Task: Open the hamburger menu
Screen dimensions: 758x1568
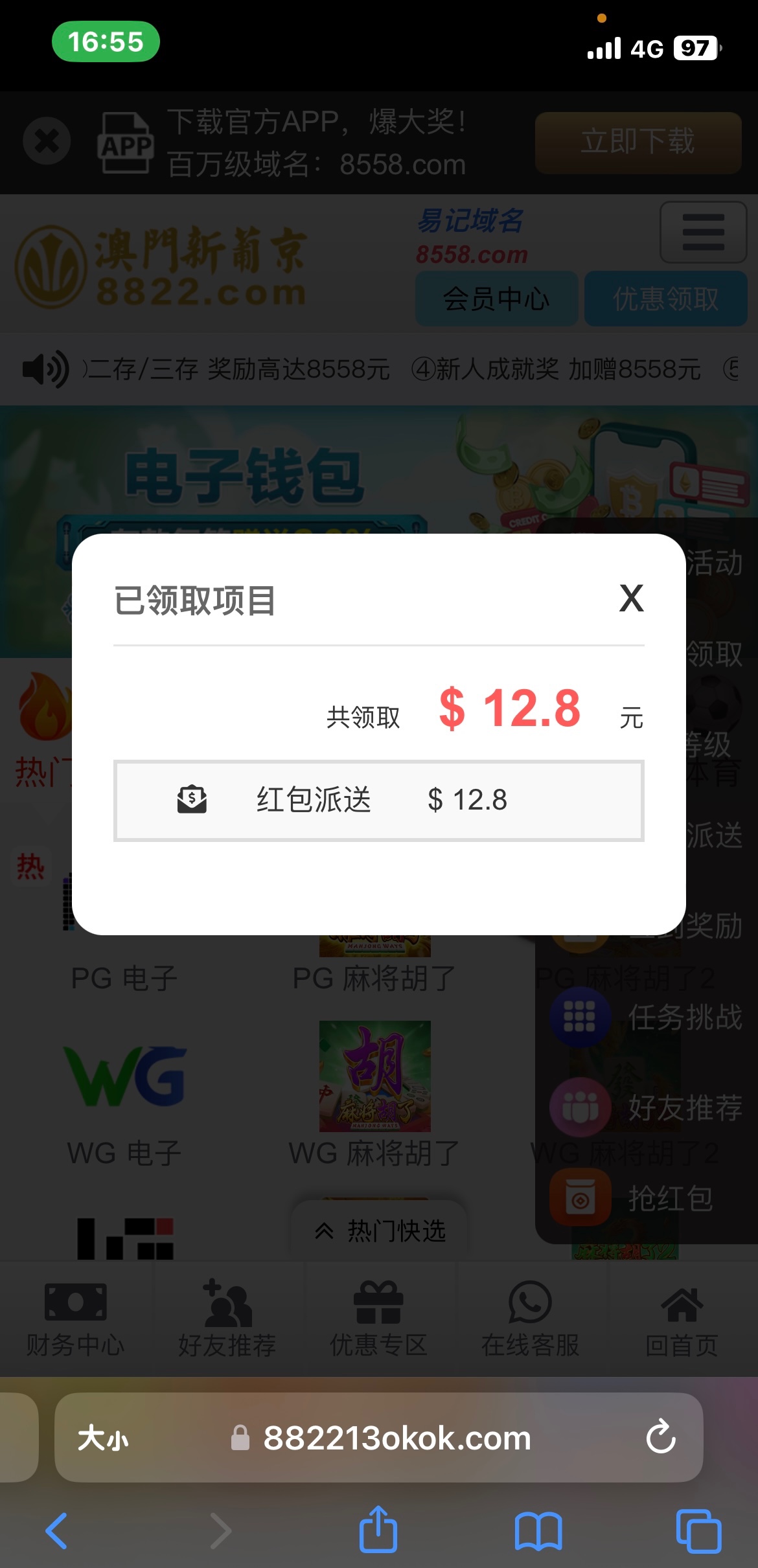Action: click(x=703, y=232)
